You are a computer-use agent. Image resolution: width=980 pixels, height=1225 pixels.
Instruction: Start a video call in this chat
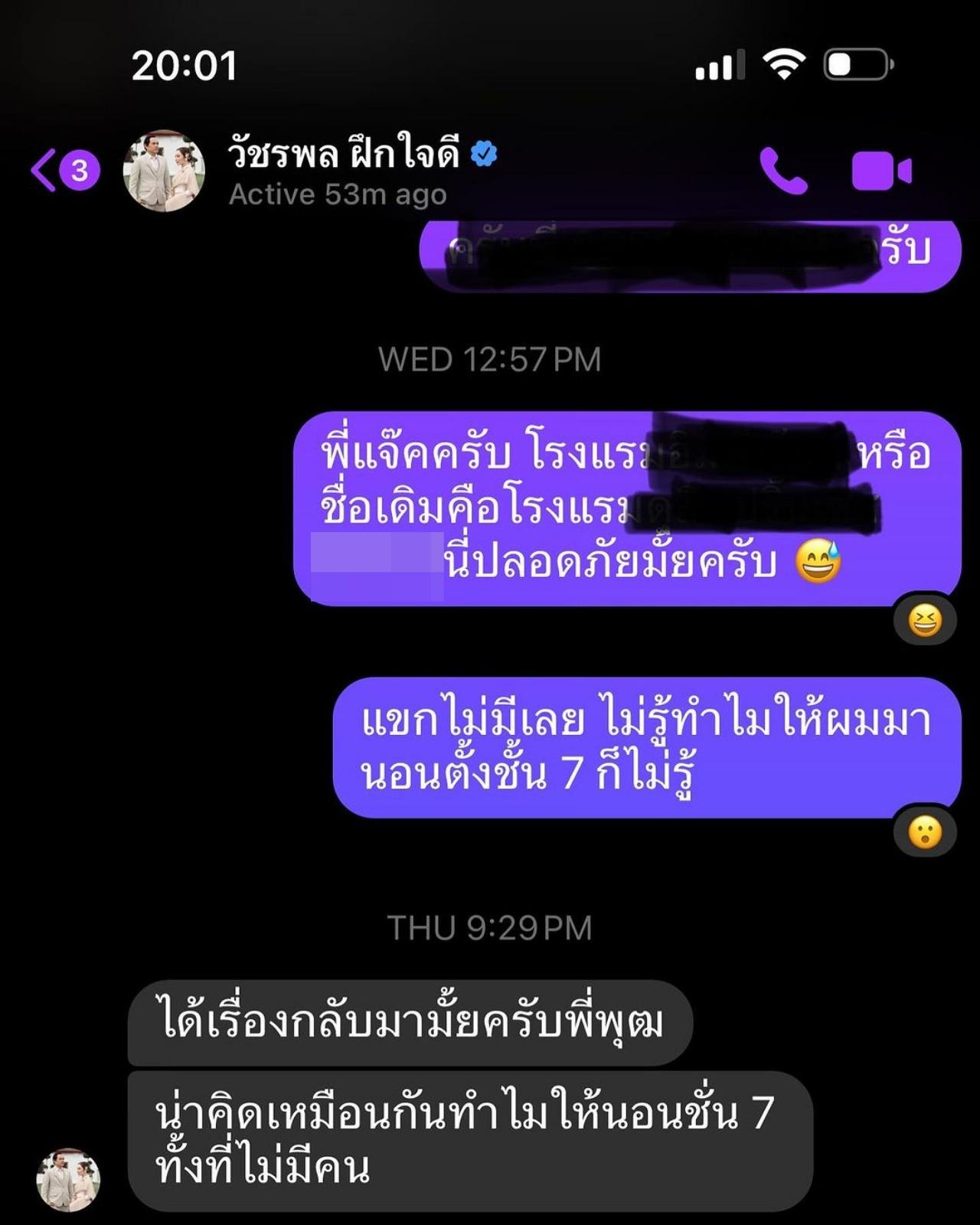[881, 171]
